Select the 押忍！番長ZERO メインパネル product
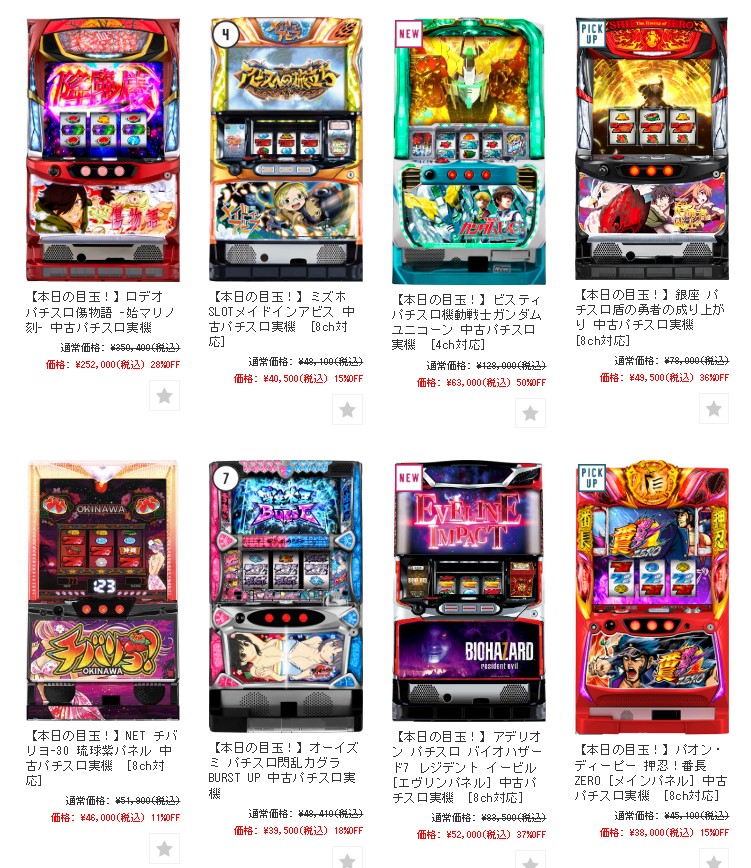Screen dimensions: 751x868 pos(652,597)
